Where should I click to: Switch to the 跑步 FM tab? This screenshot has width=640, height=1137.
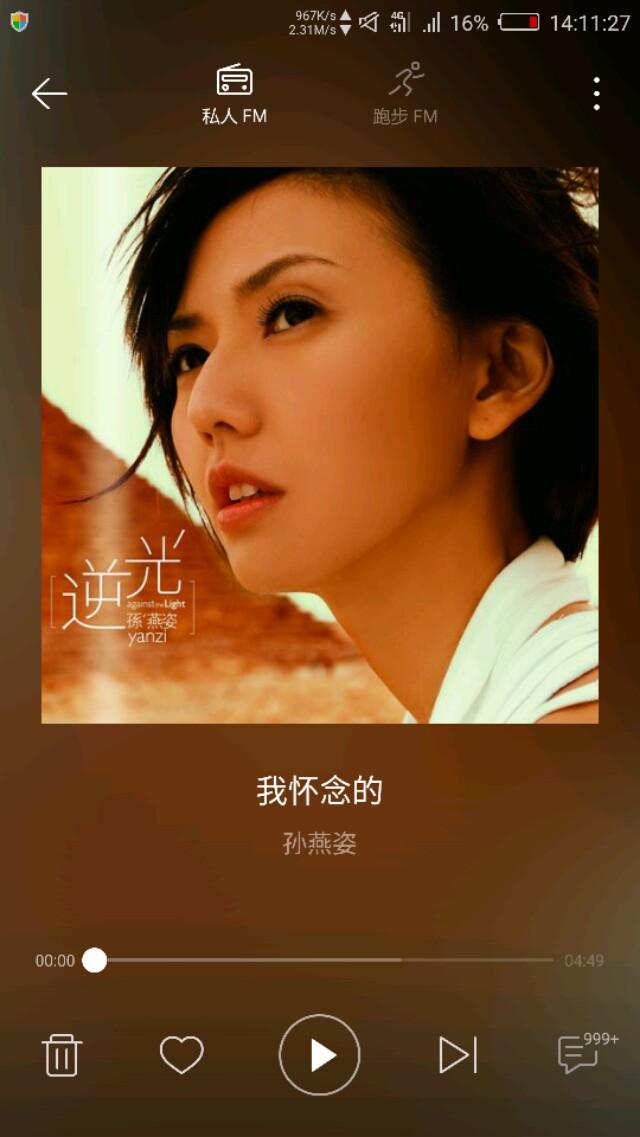pos(405,94)
